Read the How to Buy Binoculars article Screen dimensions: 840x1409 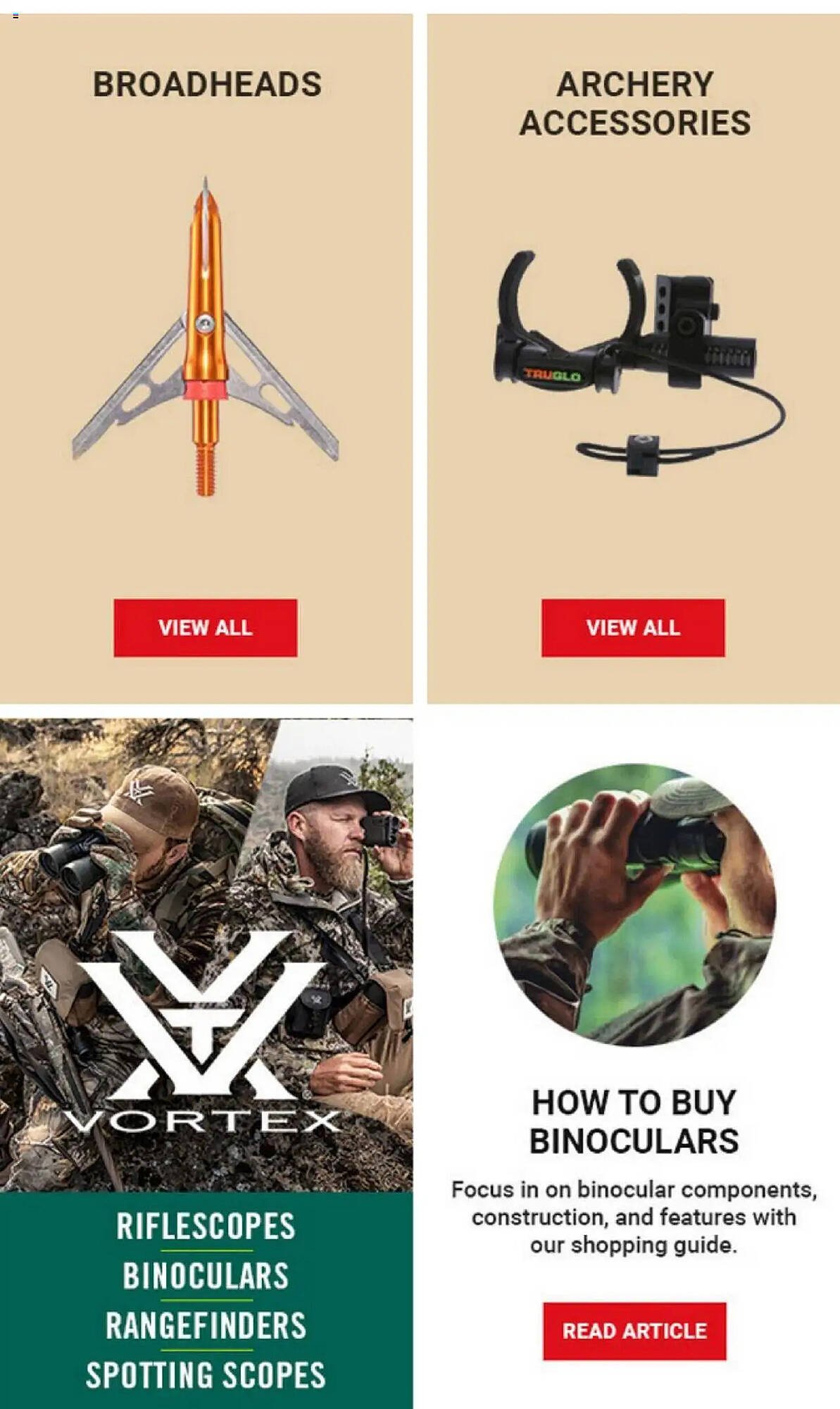(634, 1330)
